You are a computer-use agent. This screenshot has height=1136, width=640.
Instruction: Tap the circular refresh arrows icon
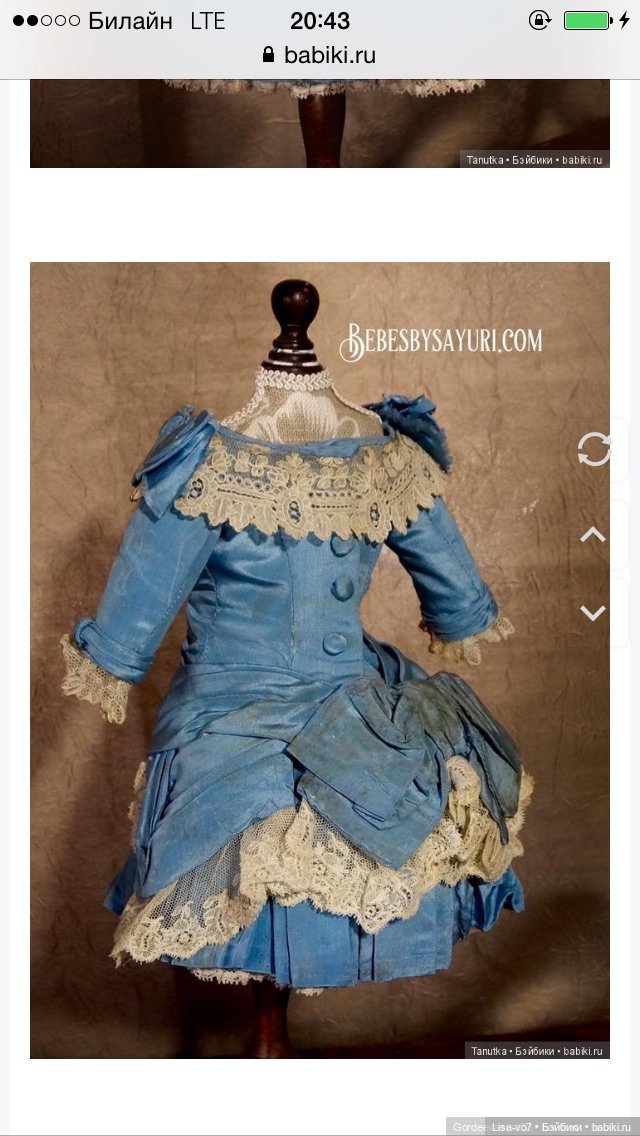[x=594, y=451]
